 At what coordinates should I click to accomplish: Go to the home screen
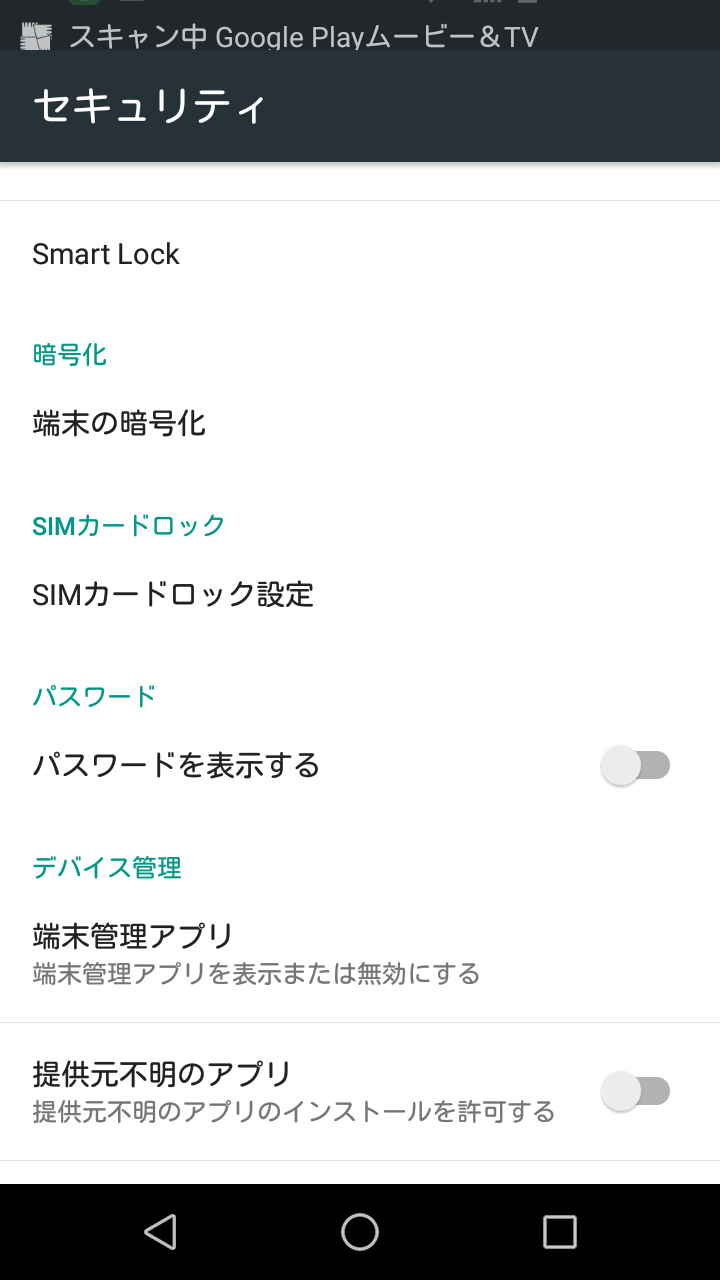pyautogui.click(x=360, y=1232)
